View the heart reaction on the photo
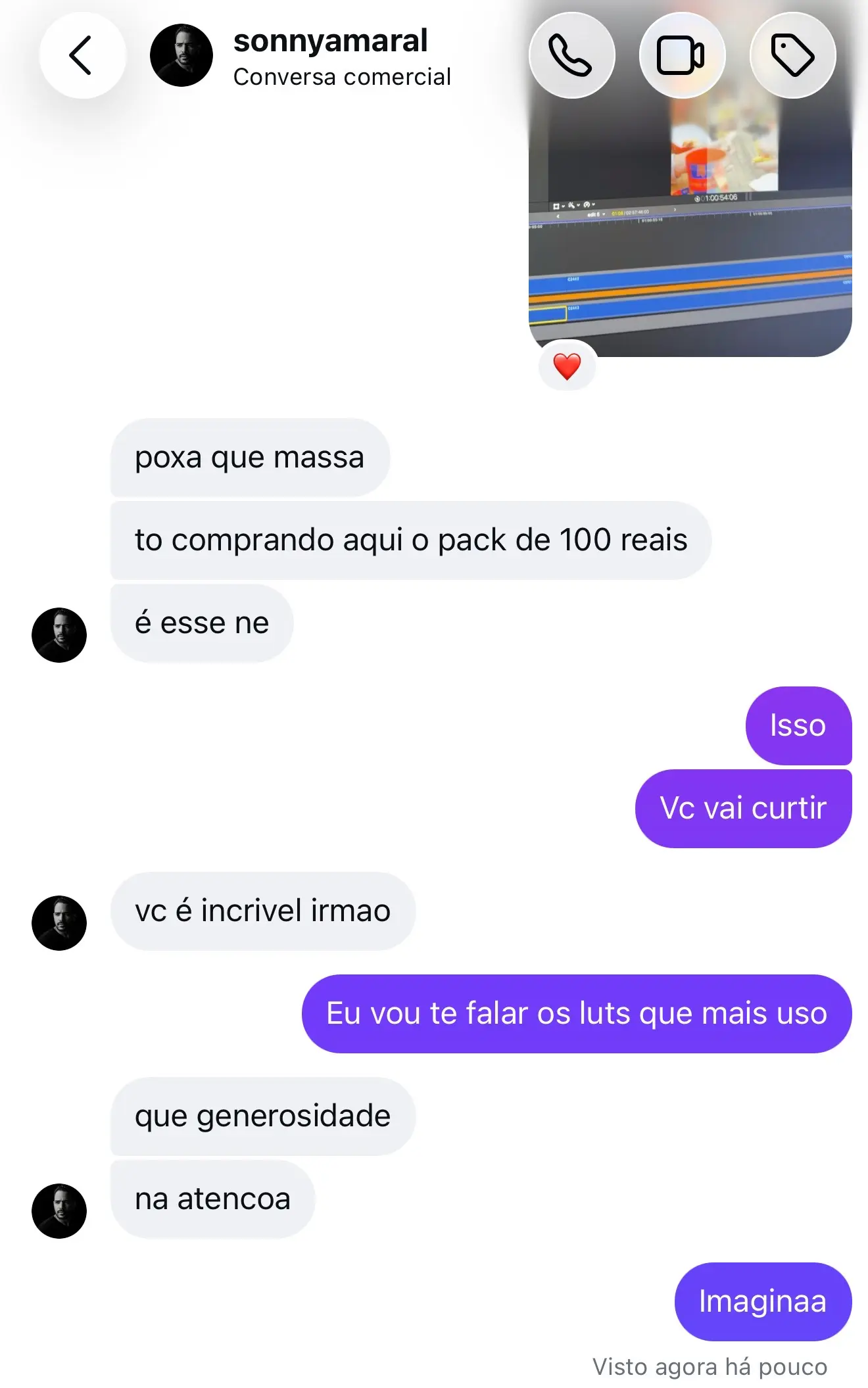Image resolution: width=868 pixels, height=1388 pixels. point(567,366)
